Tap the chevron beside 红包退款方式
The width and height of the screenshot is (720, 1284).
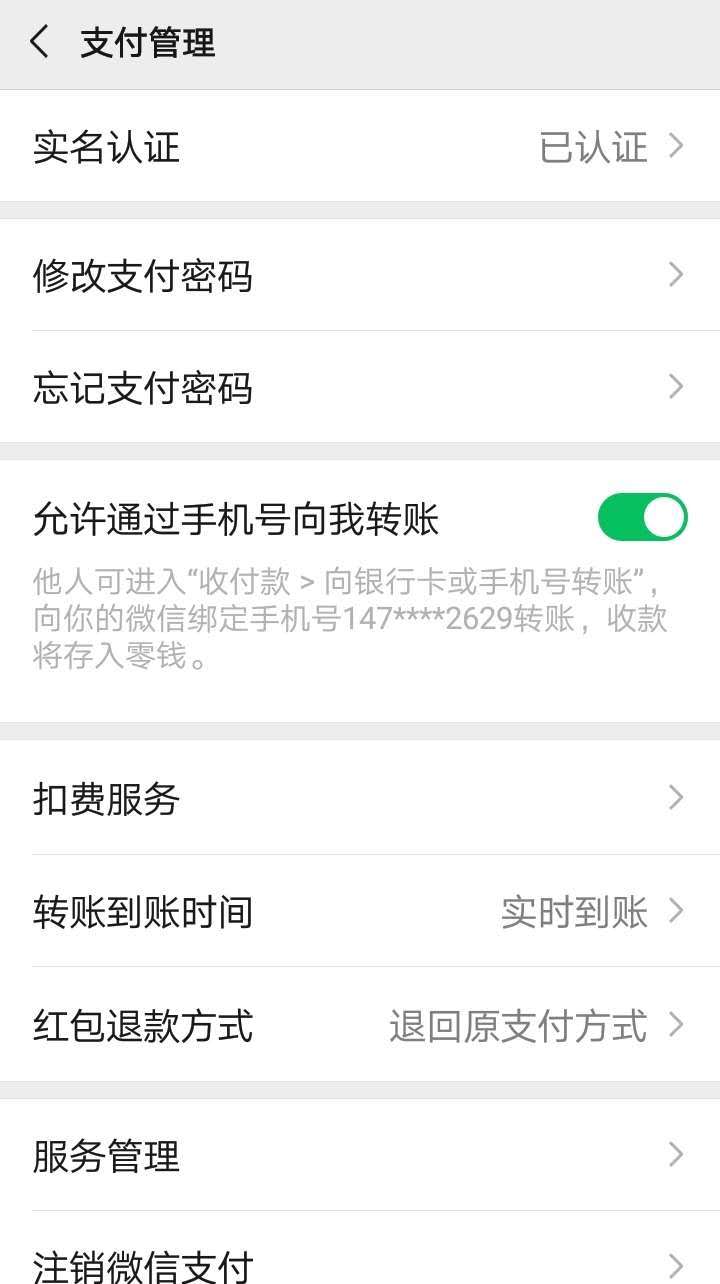676,1025
